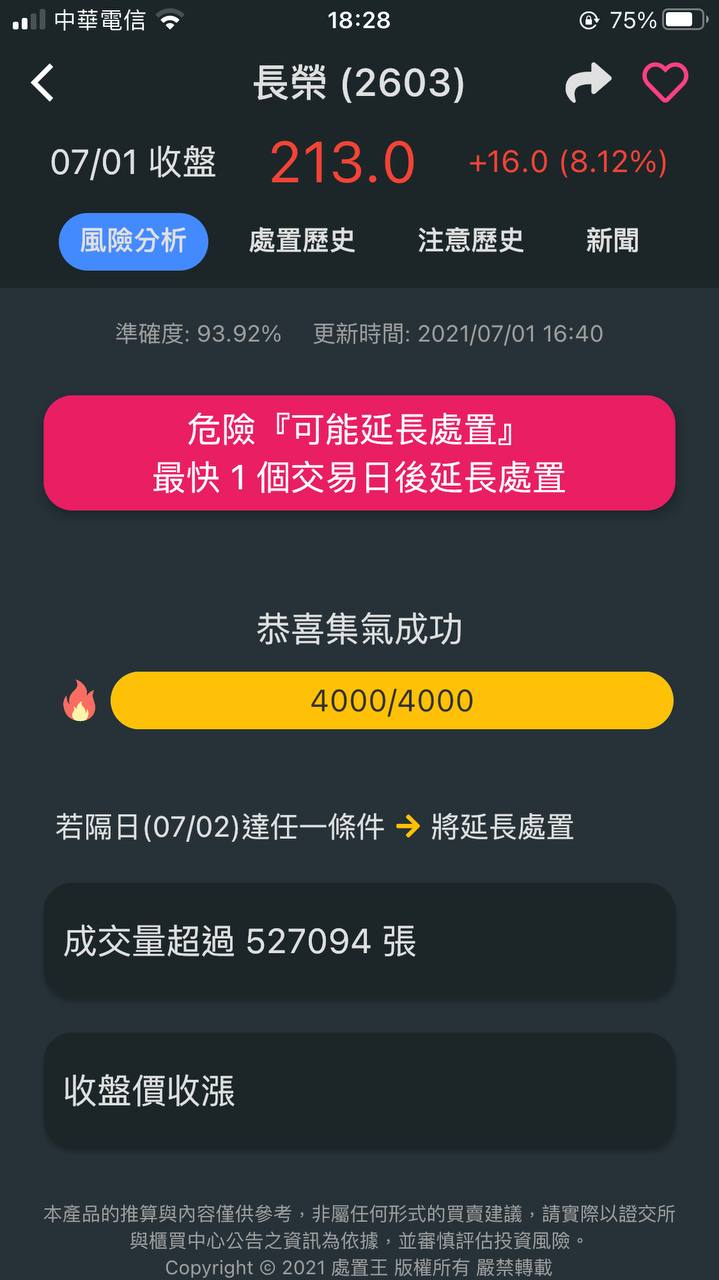View the 新聞 tab

point(612,241)
